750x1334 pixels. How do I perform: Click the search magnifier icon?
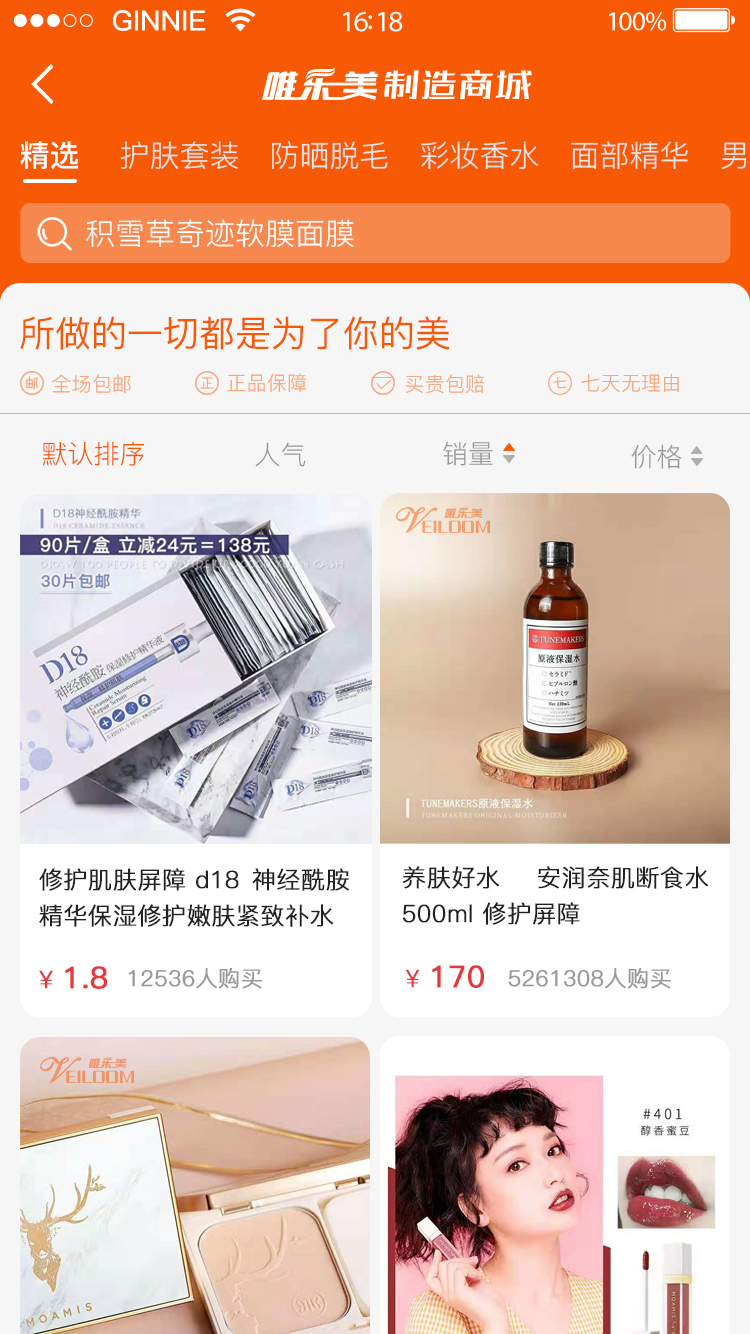pos(50,233)
